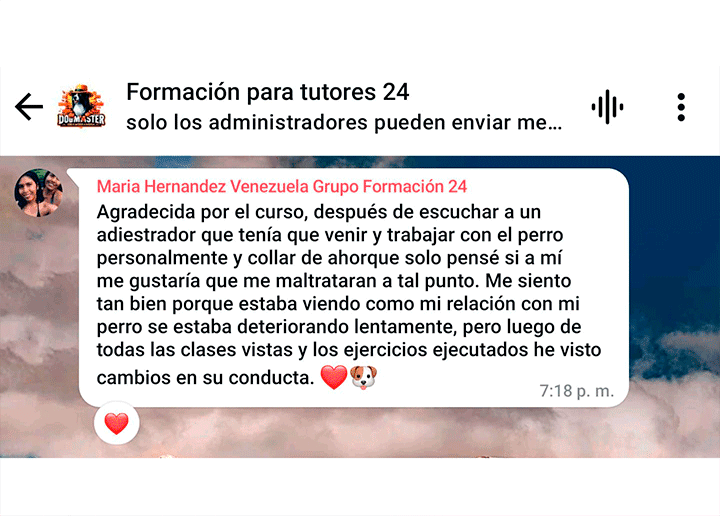The width and height of the screenshot is (720, 516).
Task: Open Formación para tutores 24 group info
Action: pyautogui.click(x=267, y=93)
